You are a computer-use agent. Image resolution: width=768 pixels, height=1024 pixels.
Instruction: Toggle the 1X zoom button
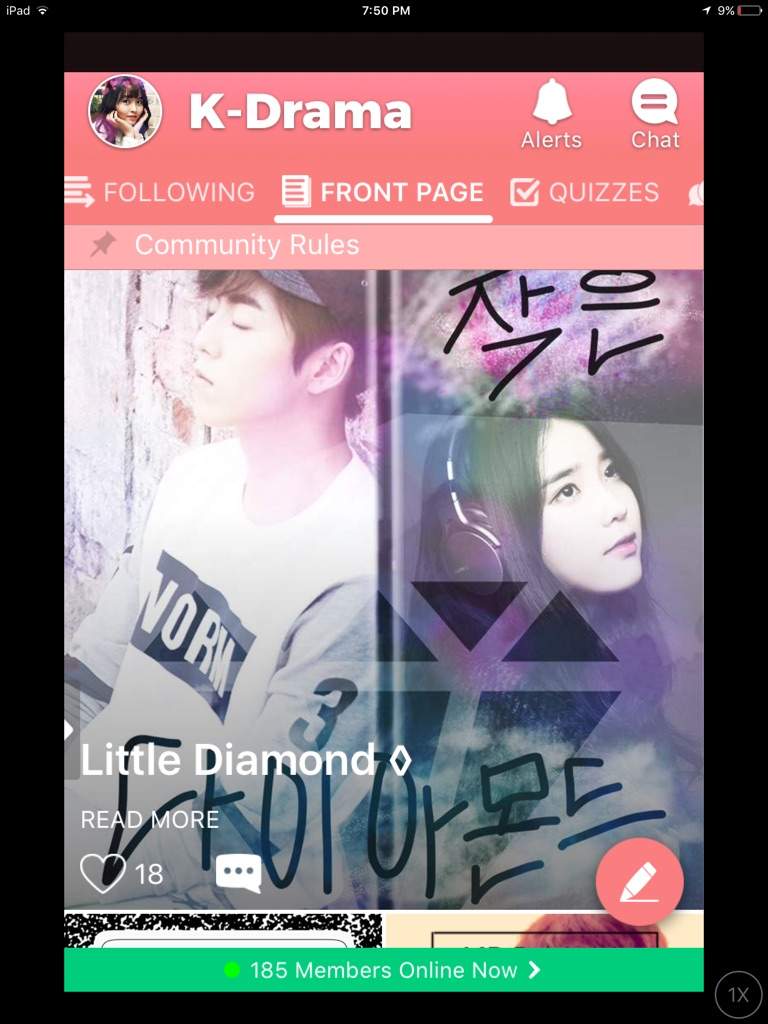738,995
